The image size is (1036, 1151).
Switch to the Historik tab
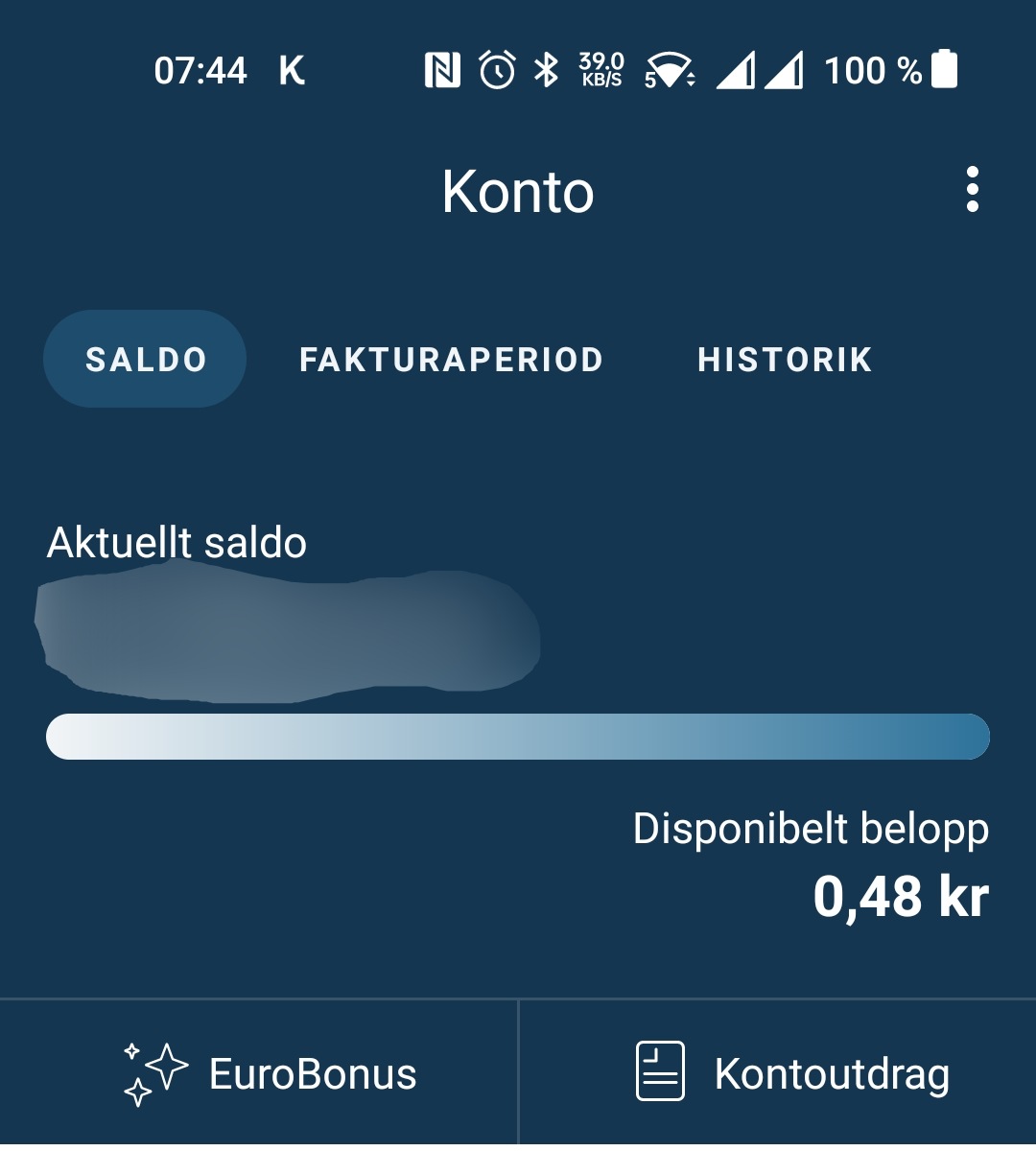click(x=785, y=360)
